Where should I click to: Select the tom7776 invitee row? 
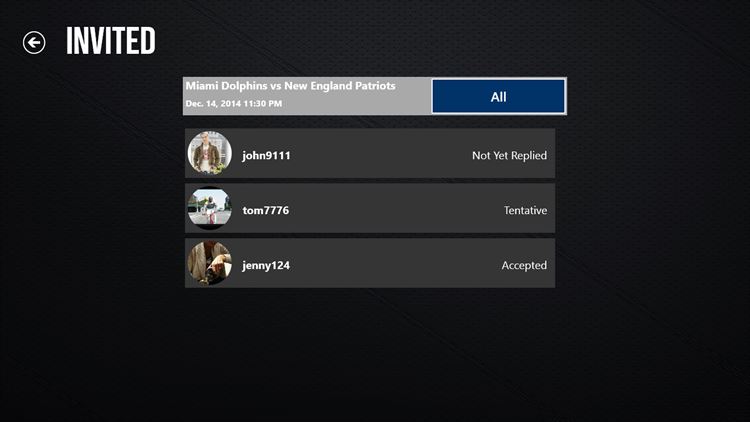[369, 210]
